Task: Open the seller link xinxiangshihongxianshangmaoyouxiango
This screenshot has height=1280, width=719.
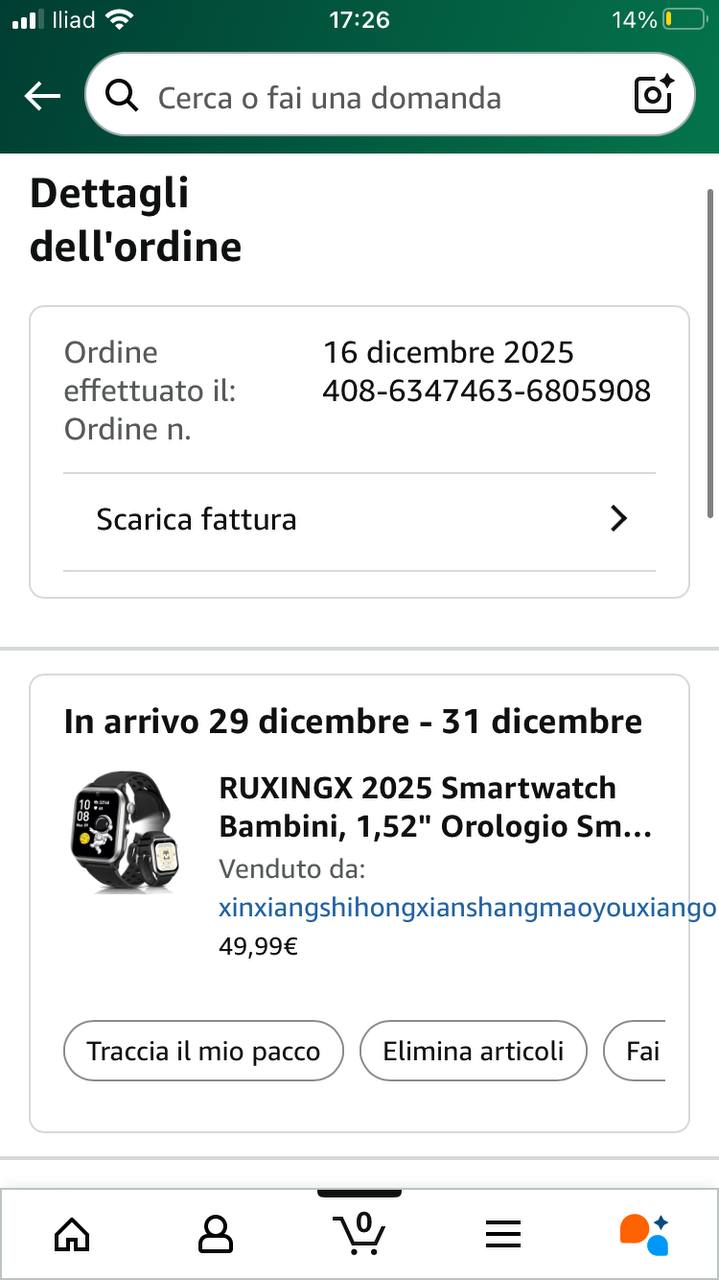Action: tap(466, 908)
